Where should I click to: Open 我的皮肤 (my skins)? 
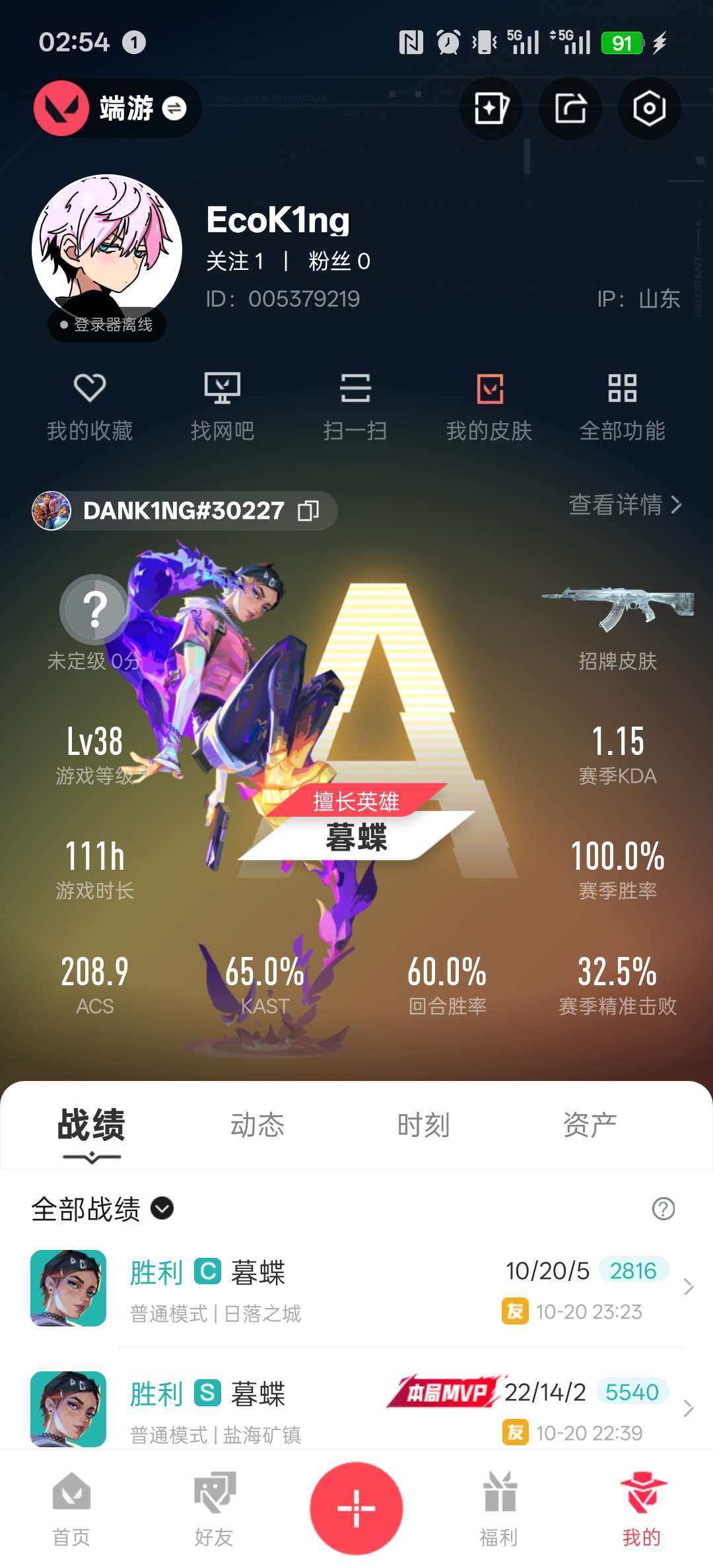[489, 405]
